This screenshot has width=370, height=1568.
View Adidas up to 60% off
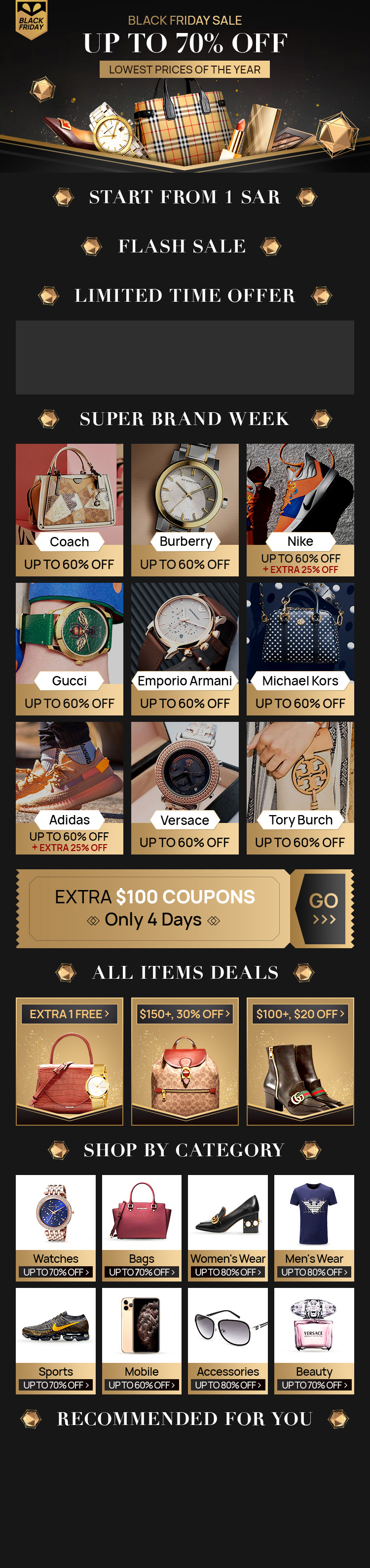tap(70, 787)
